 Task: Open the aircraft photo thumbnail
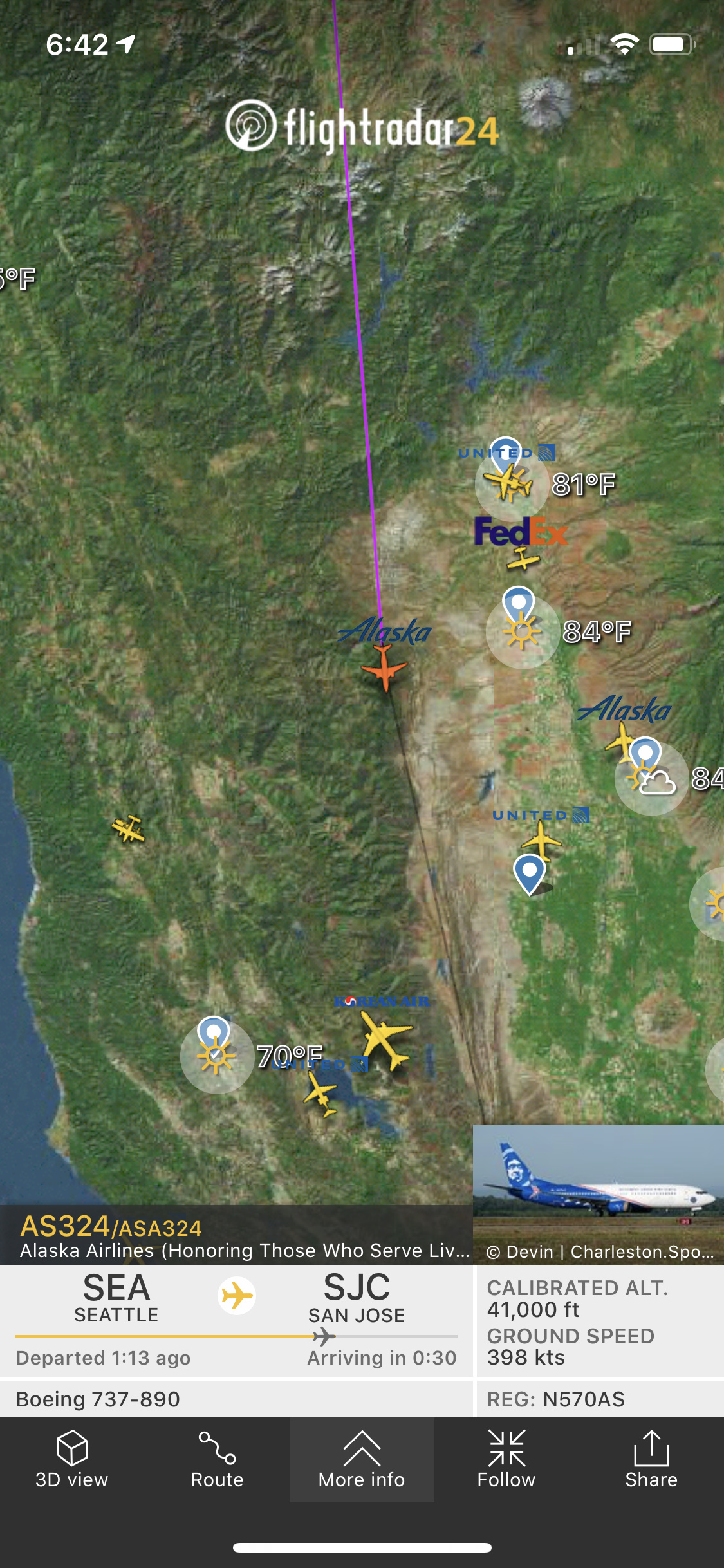click(x=598, y=1186)
